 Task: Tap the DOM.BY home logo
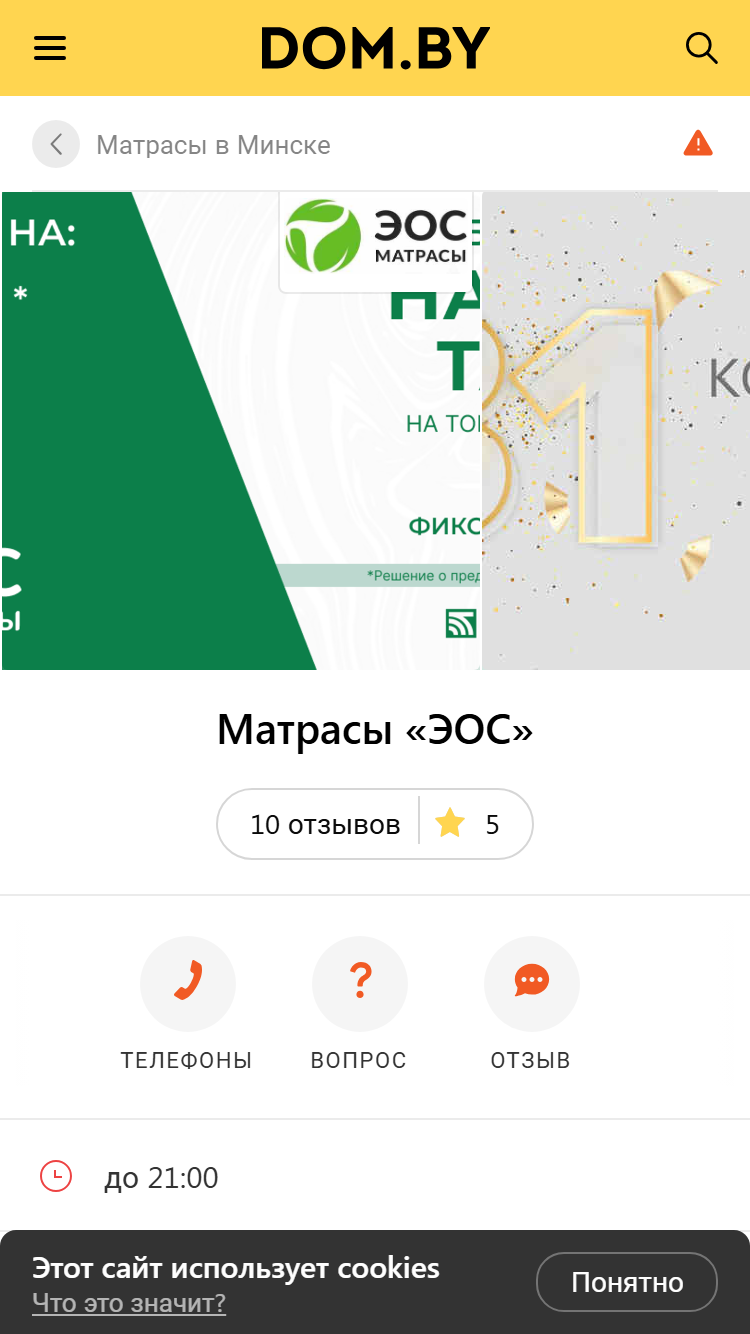[375, 48]
